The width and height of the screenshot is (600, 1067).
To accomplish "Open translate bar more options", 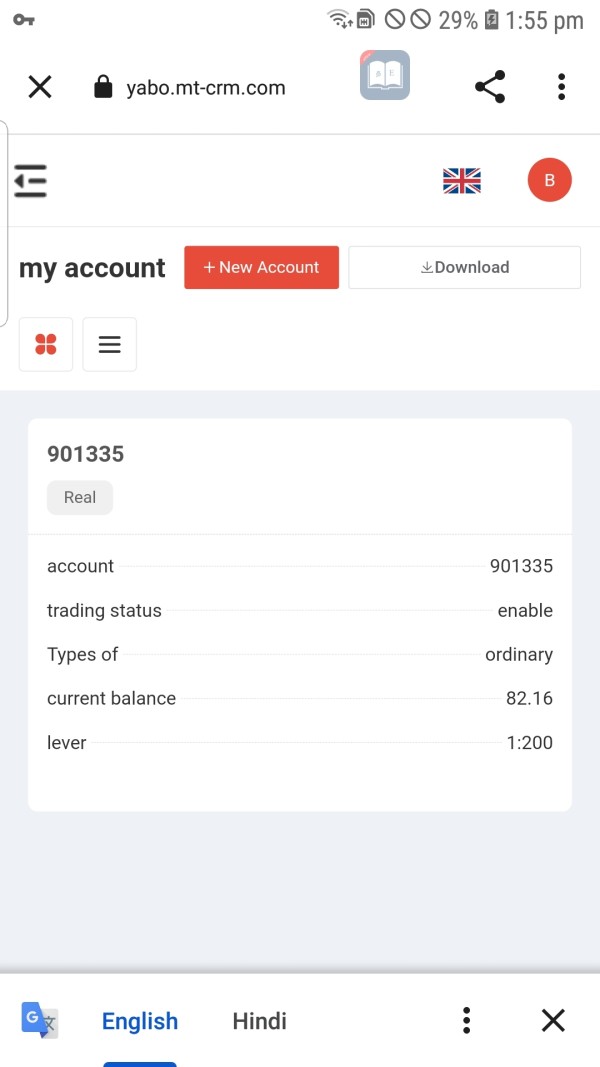I will pos(466,1020).
